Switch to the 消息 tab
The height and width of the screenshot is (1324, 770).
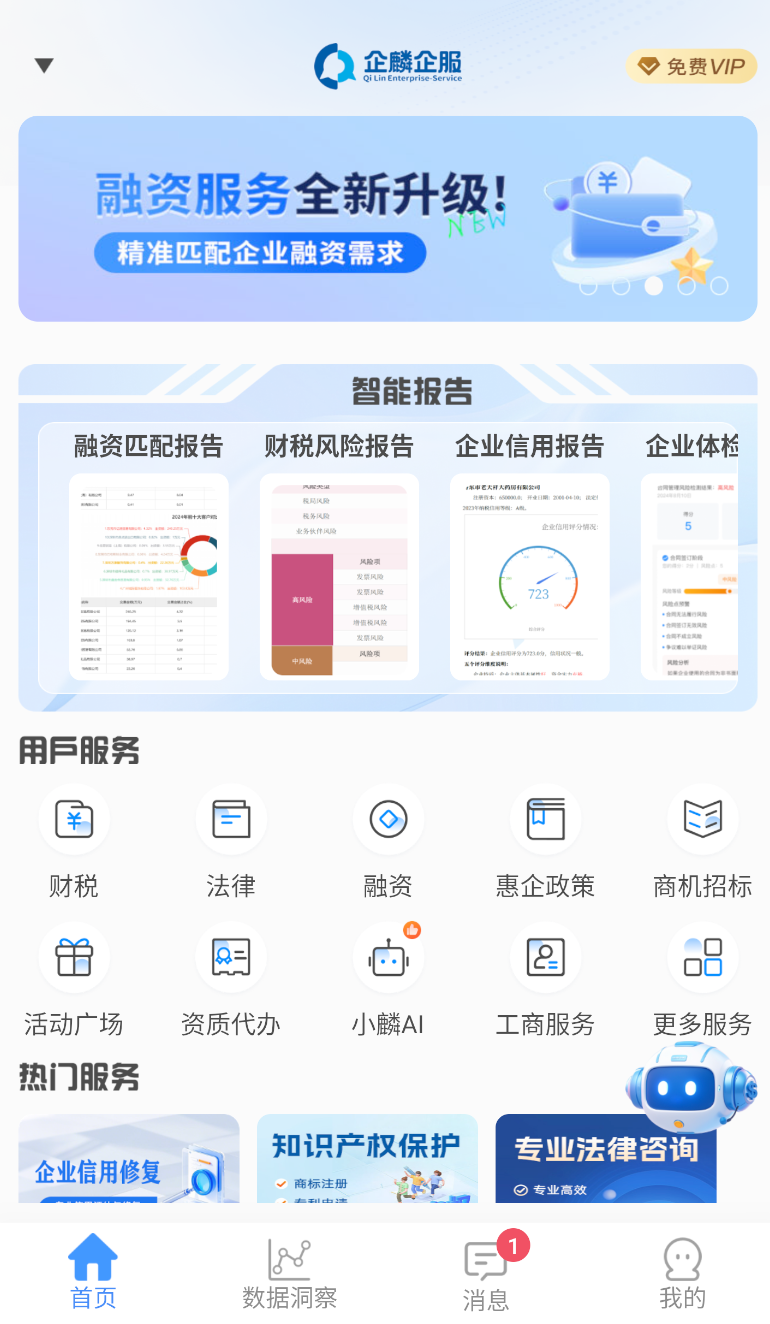click(x=486, y=1273)
